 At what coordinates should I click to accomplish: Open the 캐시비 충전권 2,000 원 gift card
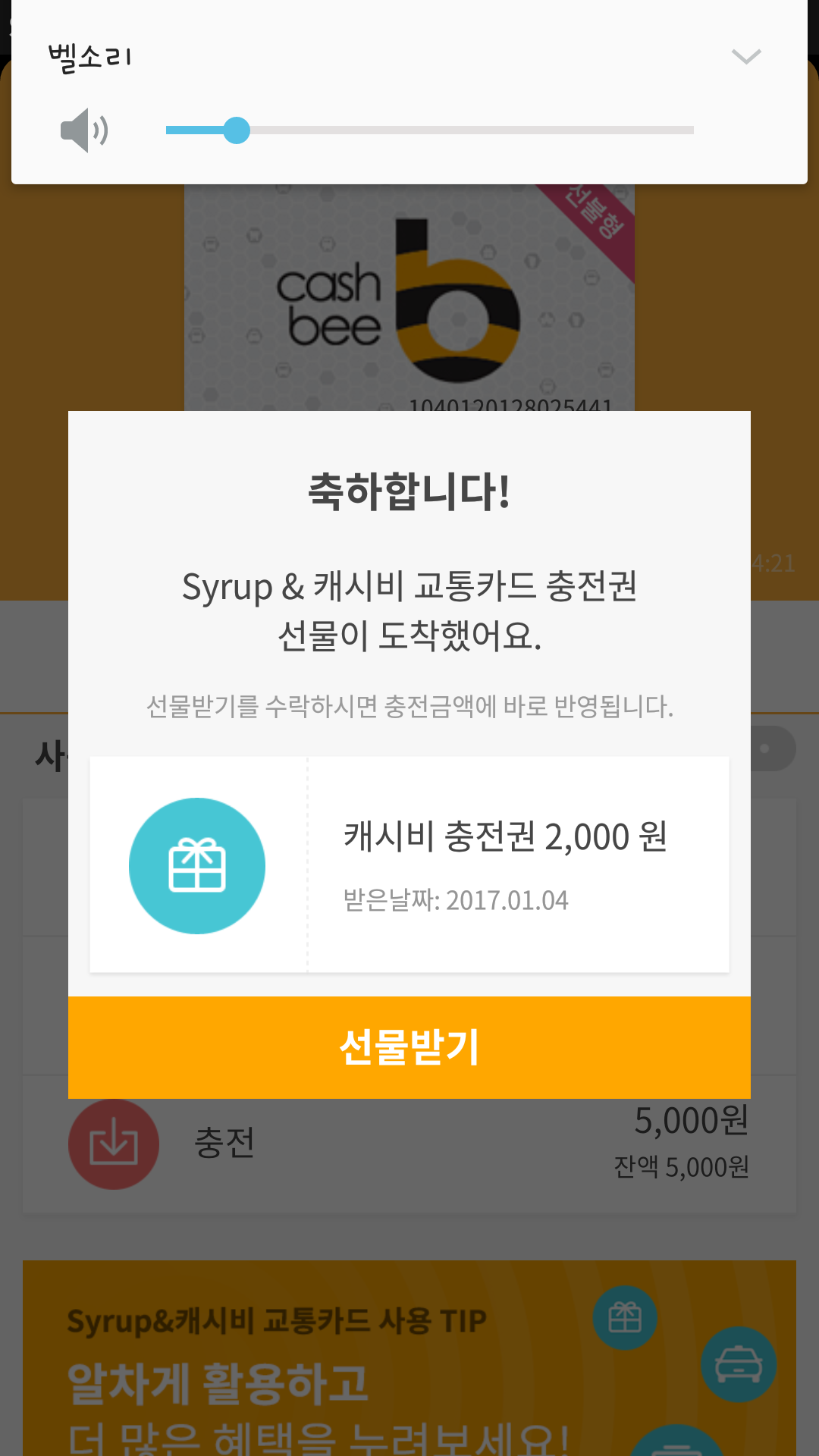pyautogui.click(x=409, y=864)
